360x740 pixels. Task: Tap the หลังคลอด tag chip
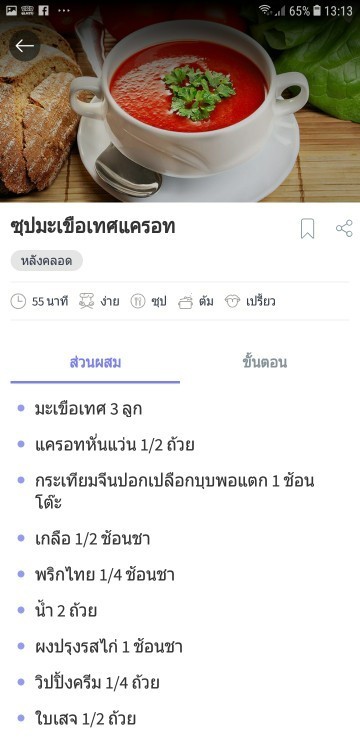tap(47, 261)
